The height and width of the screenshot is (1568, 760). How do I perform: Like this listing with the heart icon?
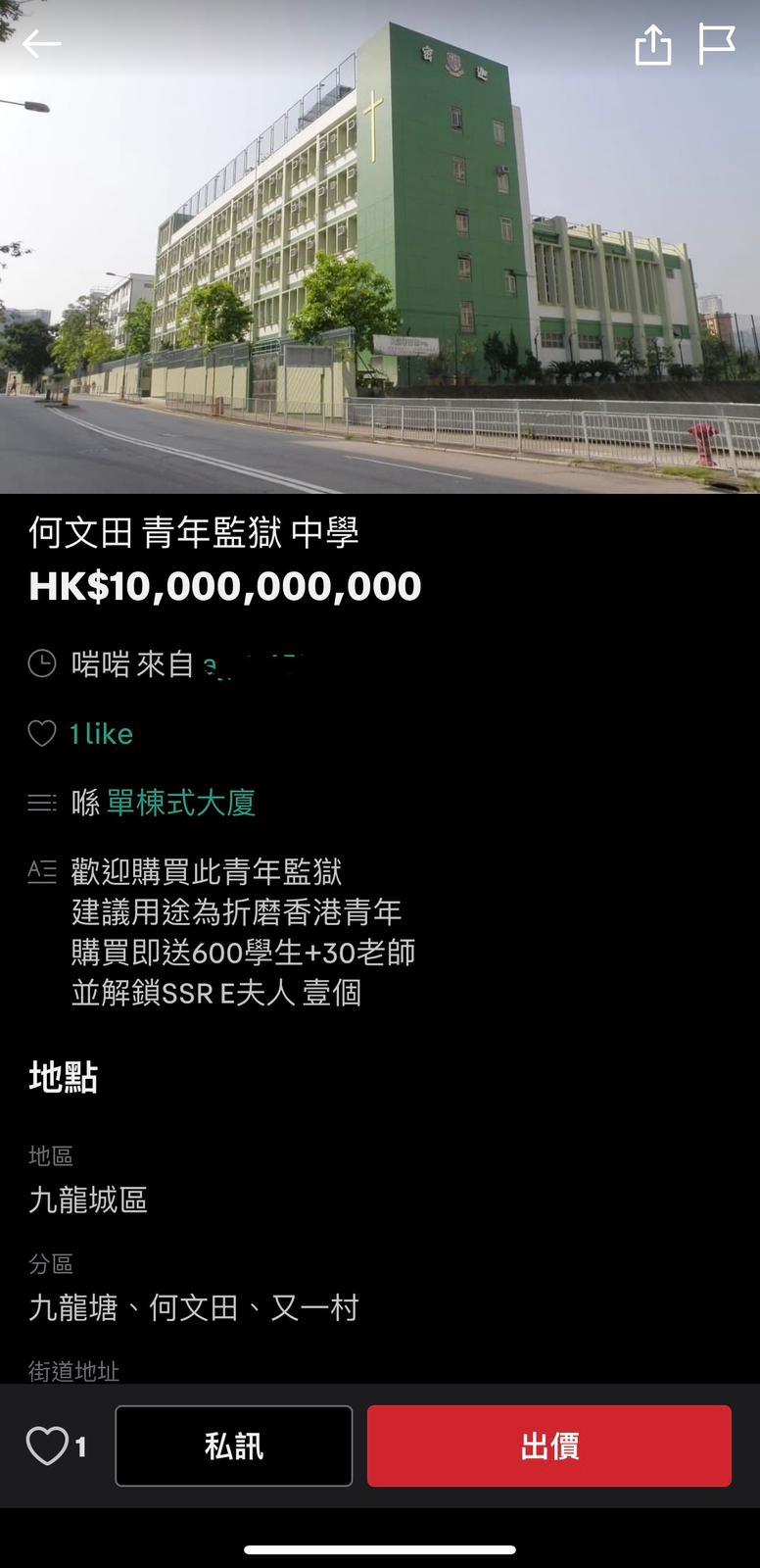pos(47,1446)
